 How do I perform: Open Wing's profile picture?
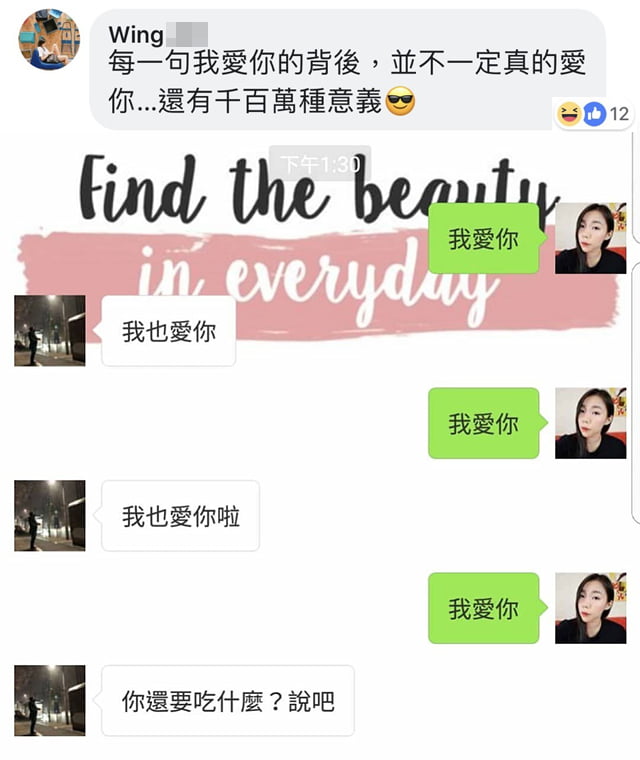(49, 40)
